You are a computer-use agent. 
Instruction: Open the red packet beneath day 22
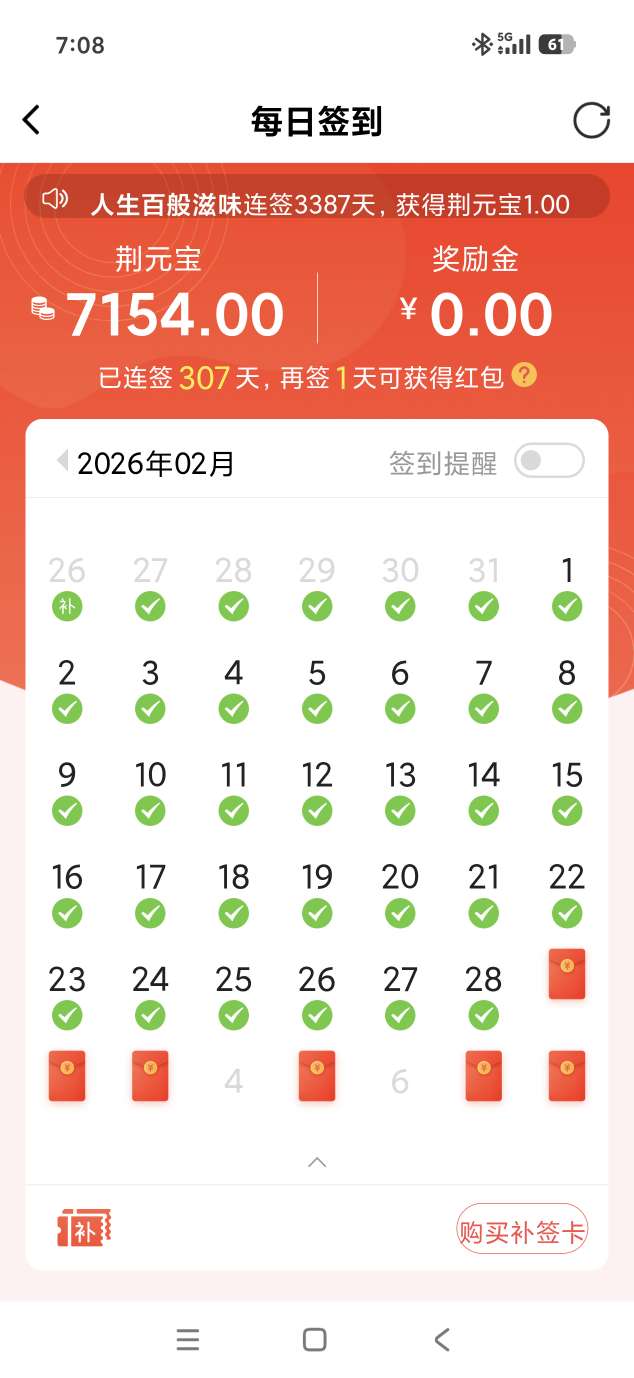(x=567, y=974)
